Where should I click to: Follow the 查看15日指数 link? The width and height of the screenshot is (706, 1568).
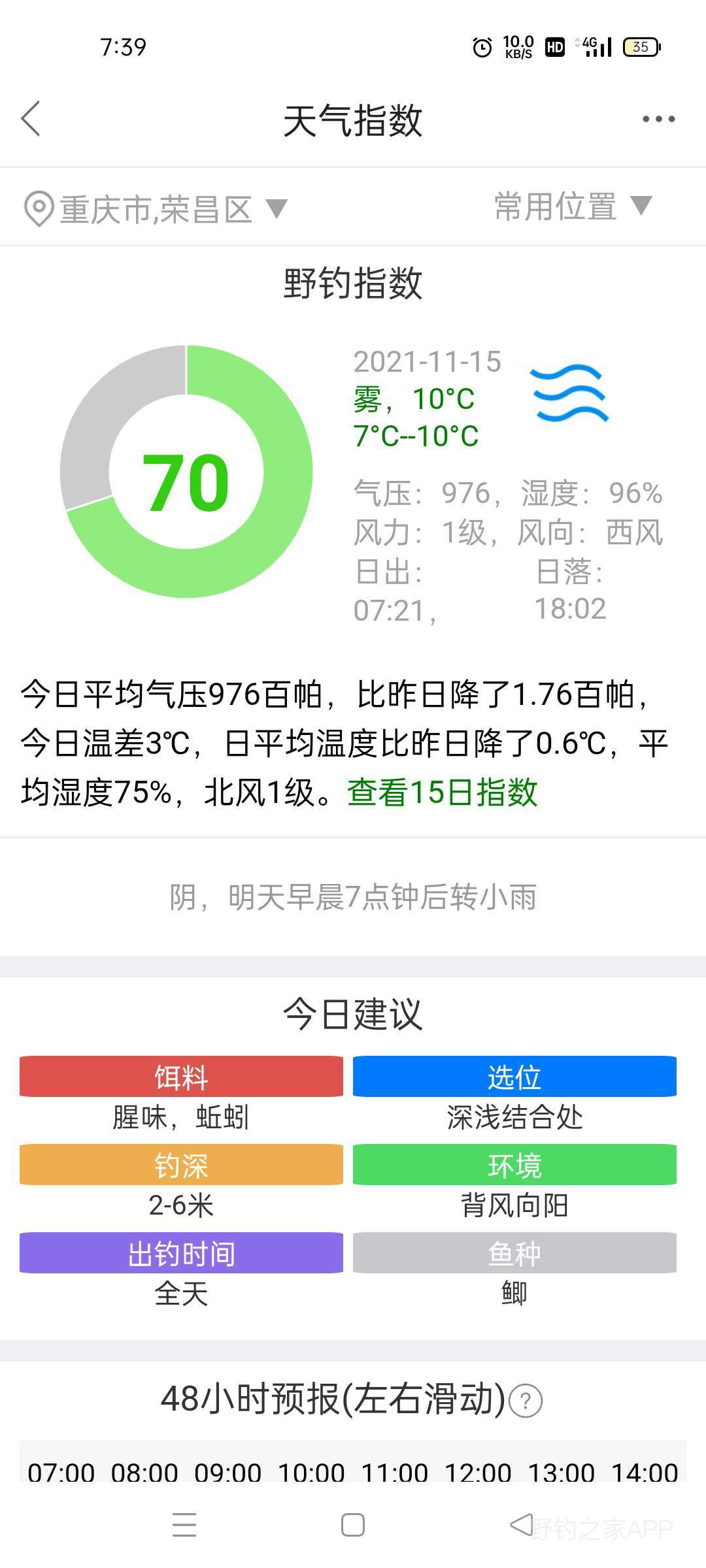pos(442,792)
